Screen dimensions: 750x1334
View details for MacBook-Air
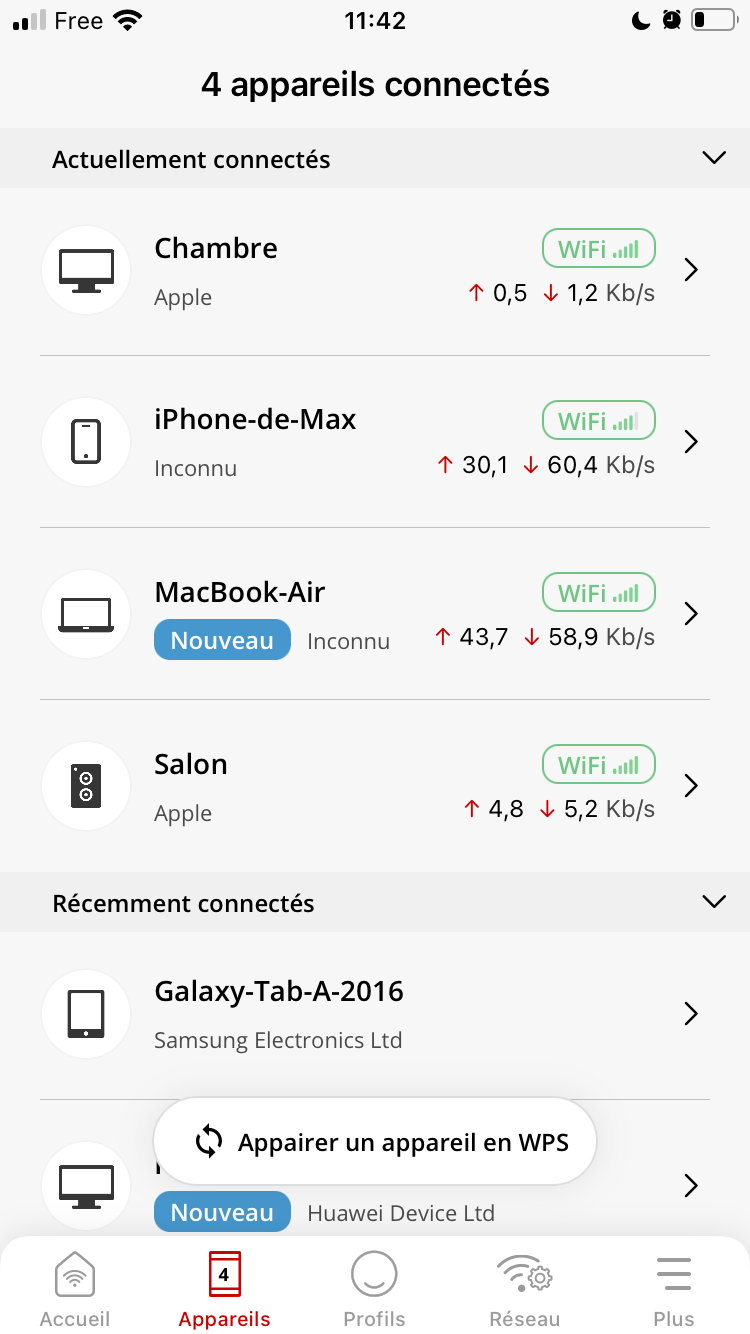point(375,614)
